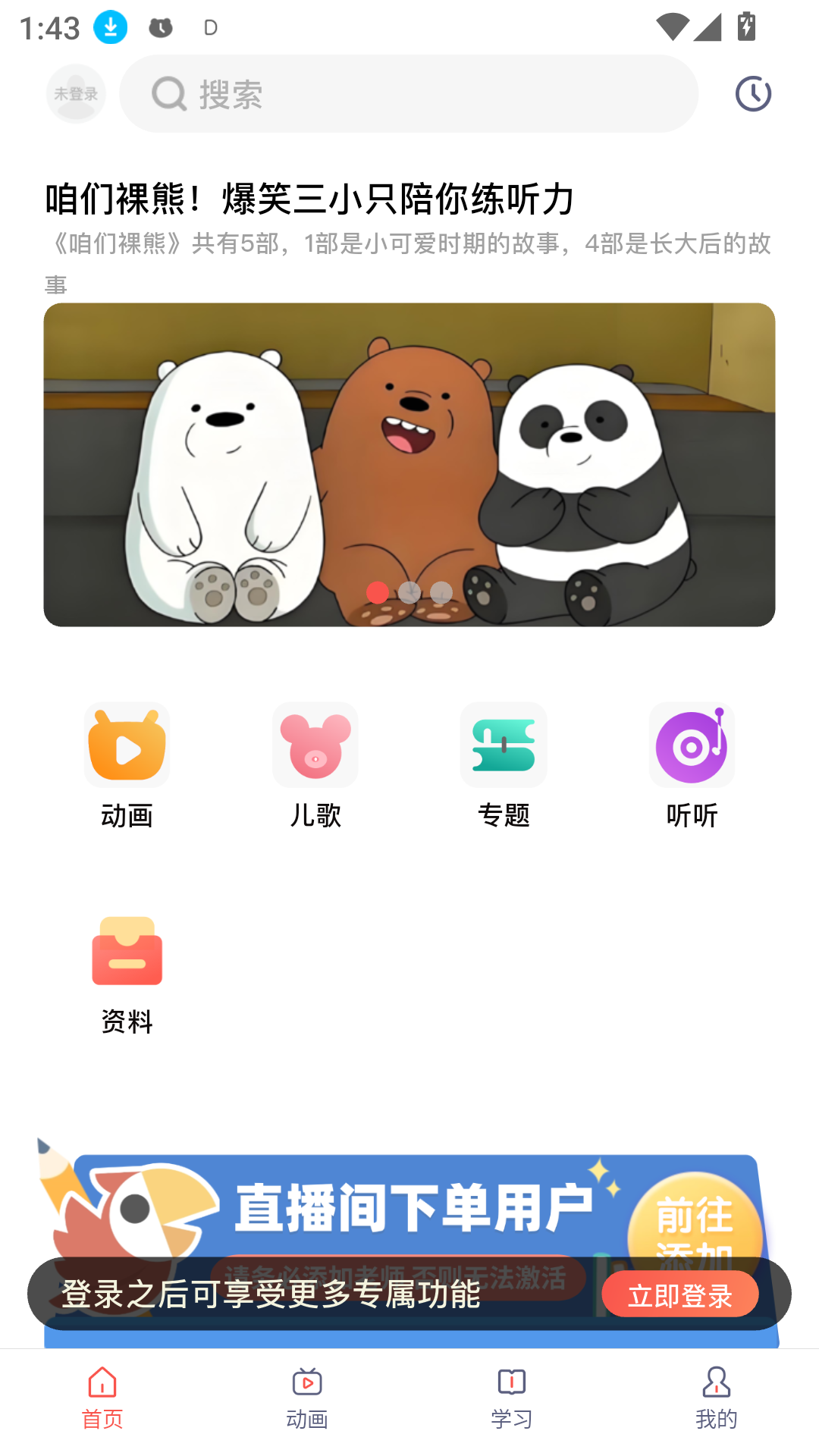819x1456 pixels.
Task: Open the search history clock icon
Action: 752,93
